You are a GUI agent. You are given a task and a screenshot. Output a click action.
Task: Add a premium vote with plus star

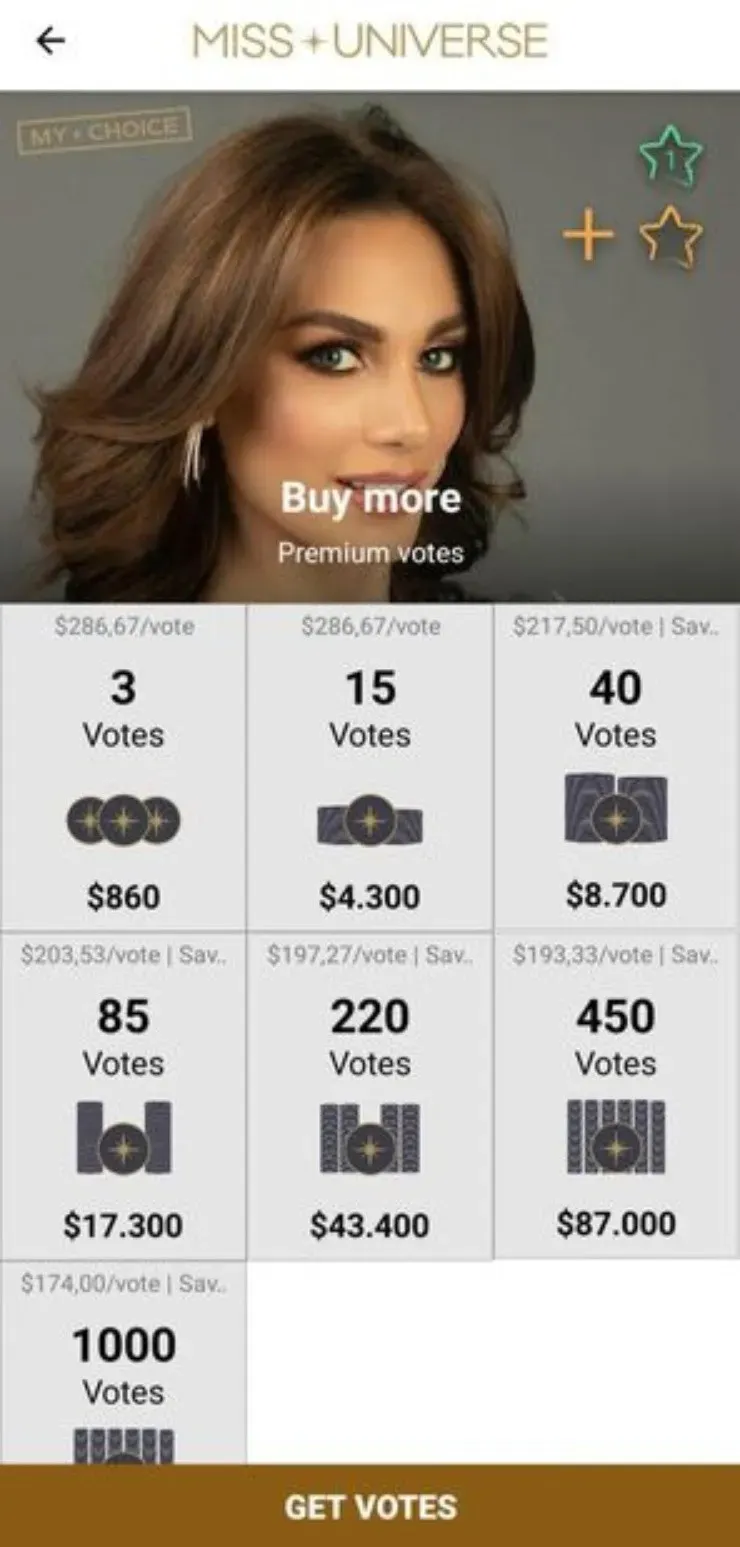pos(633,237)
